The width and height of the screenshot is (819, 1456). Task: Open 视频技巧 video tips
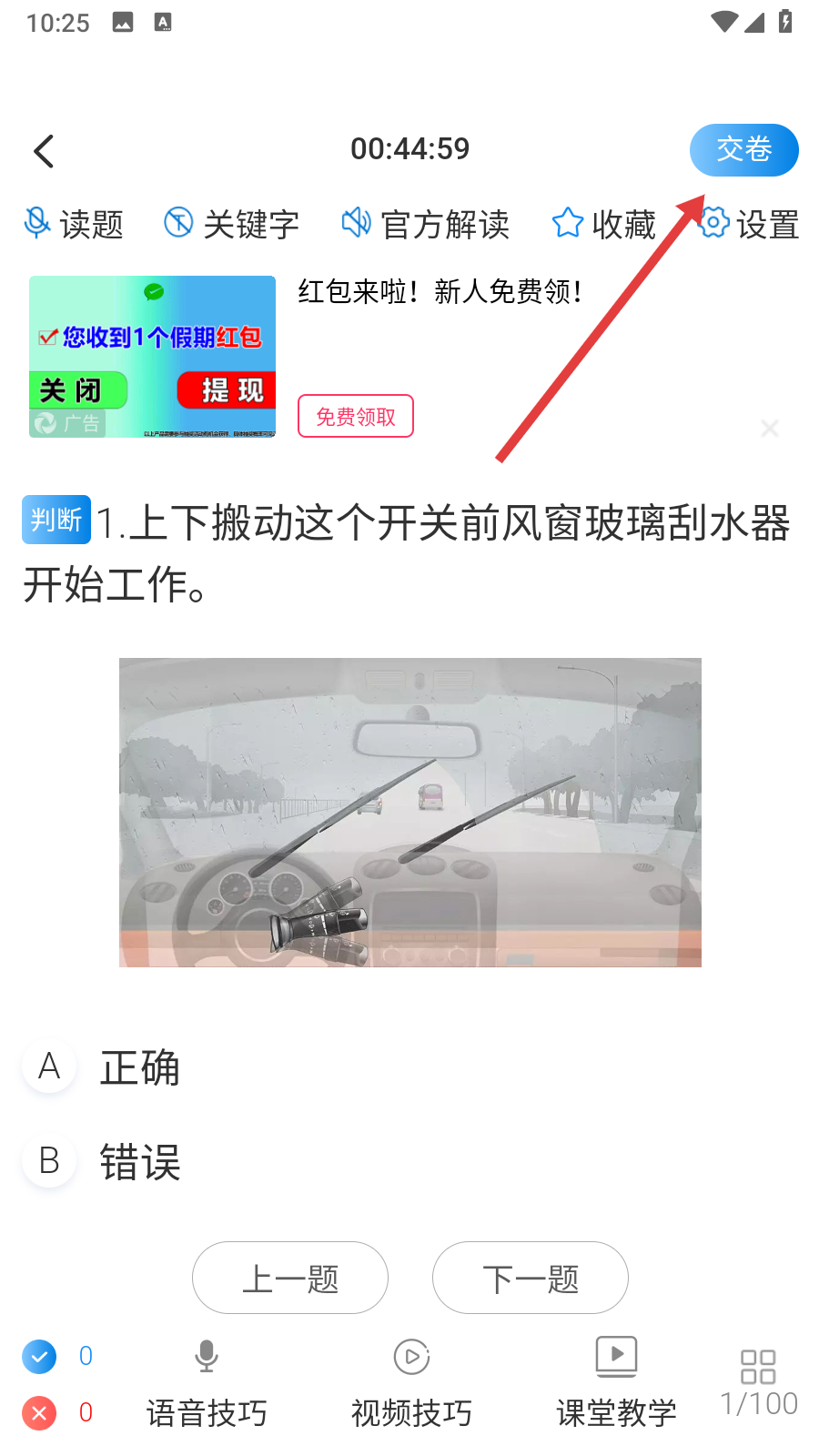point(411,1383)
